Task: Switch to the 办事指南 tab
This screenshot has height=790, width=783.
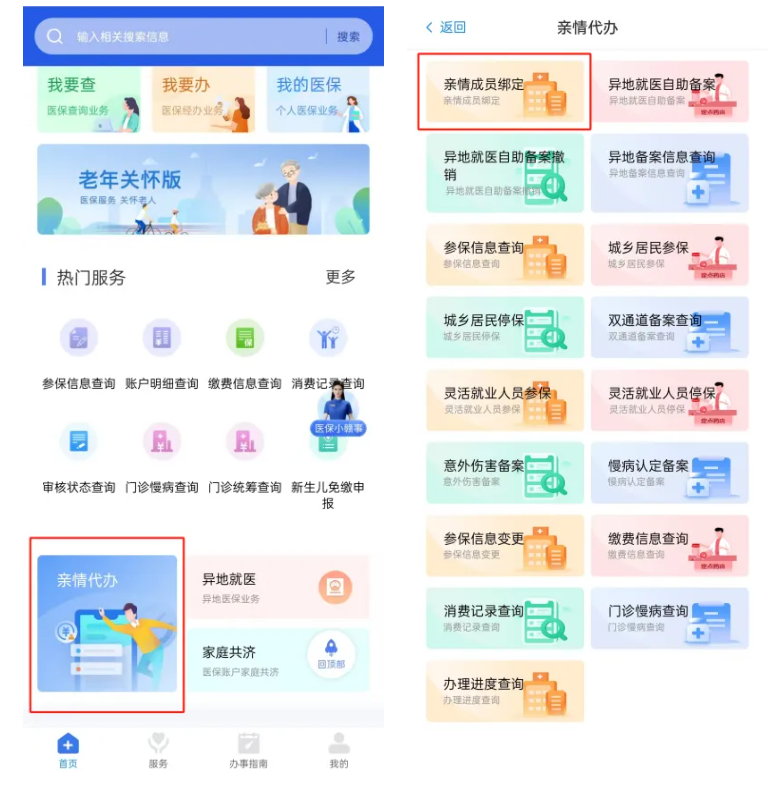Action: (x=248, y=749)
